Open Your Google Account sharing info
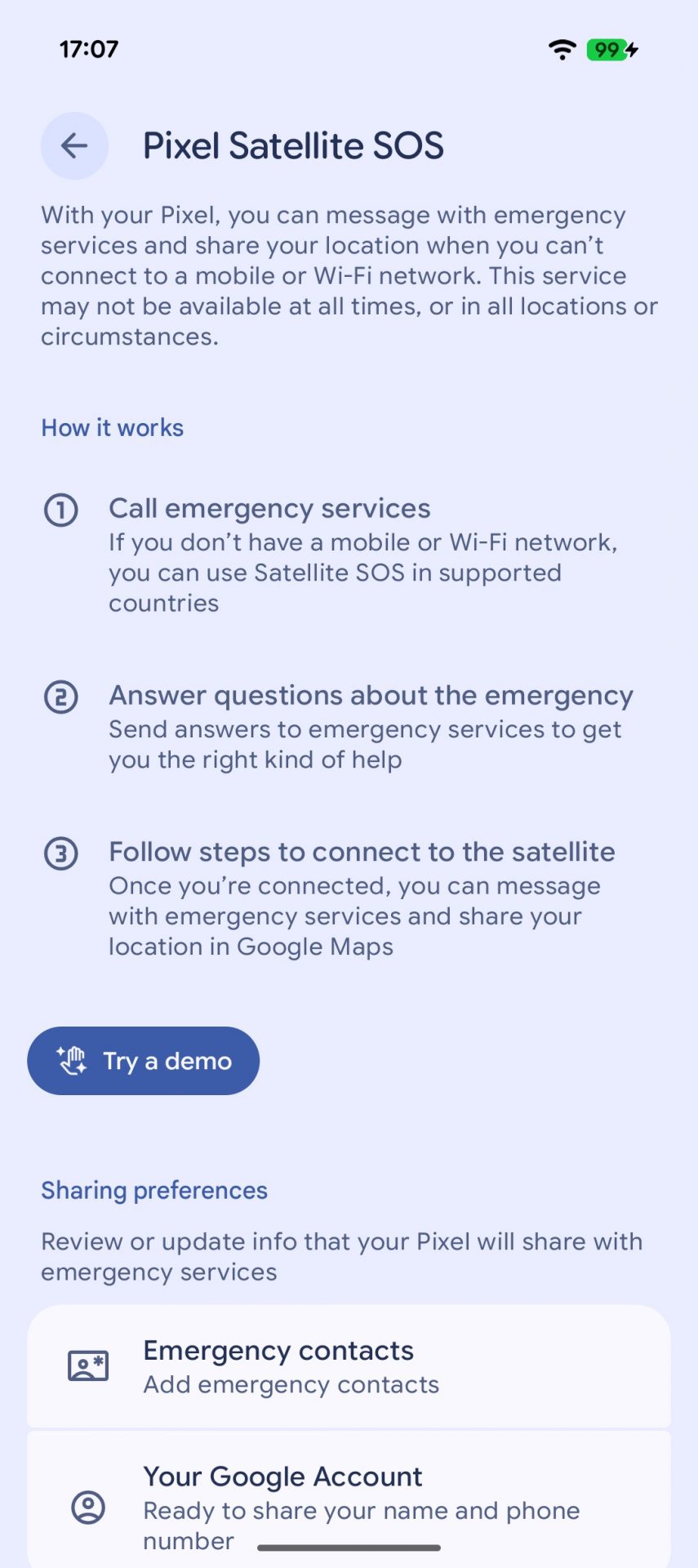 [x=349, y=1503]
